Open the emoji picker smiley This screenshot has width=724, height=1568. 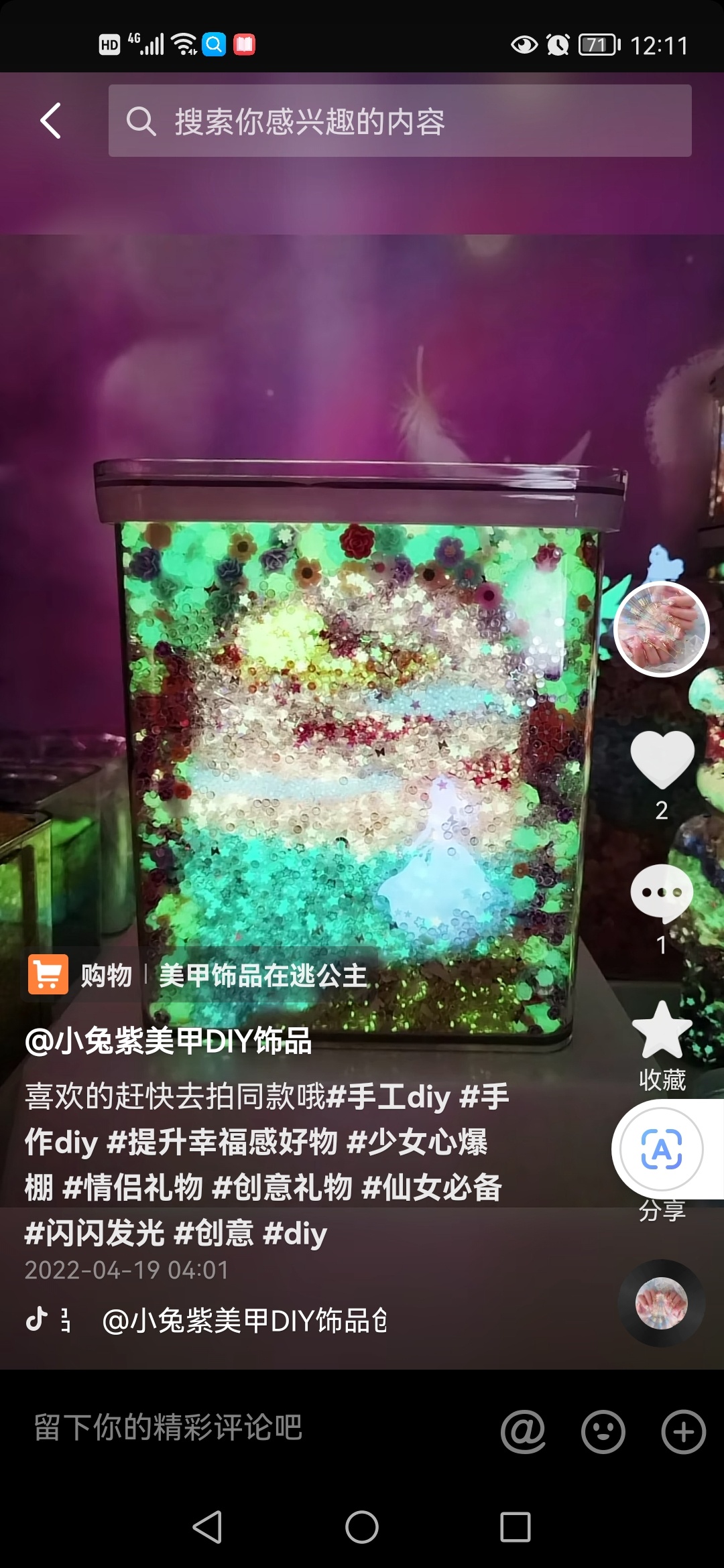click(603, 1432)
